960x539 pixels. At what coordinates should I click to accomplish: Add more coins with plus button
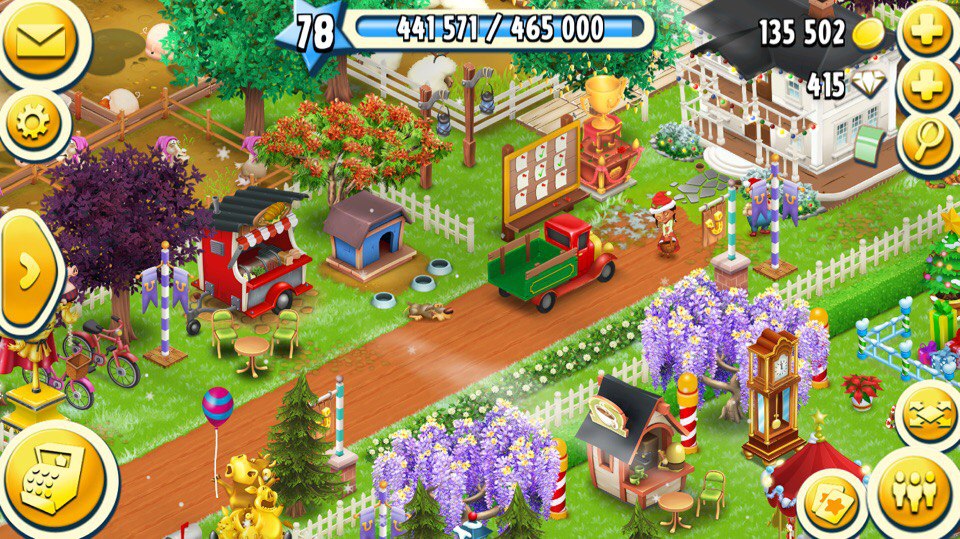(x=927, y=33)
